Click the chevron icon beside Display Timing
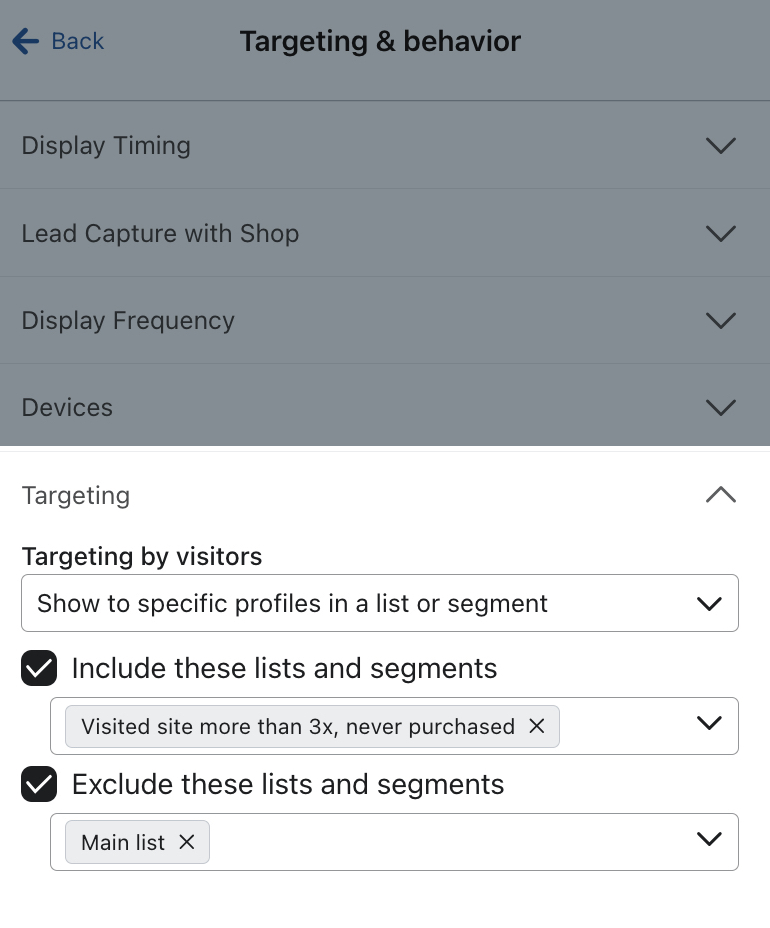The width and height of the screenshot is (770, 928). tap(721, 145)
